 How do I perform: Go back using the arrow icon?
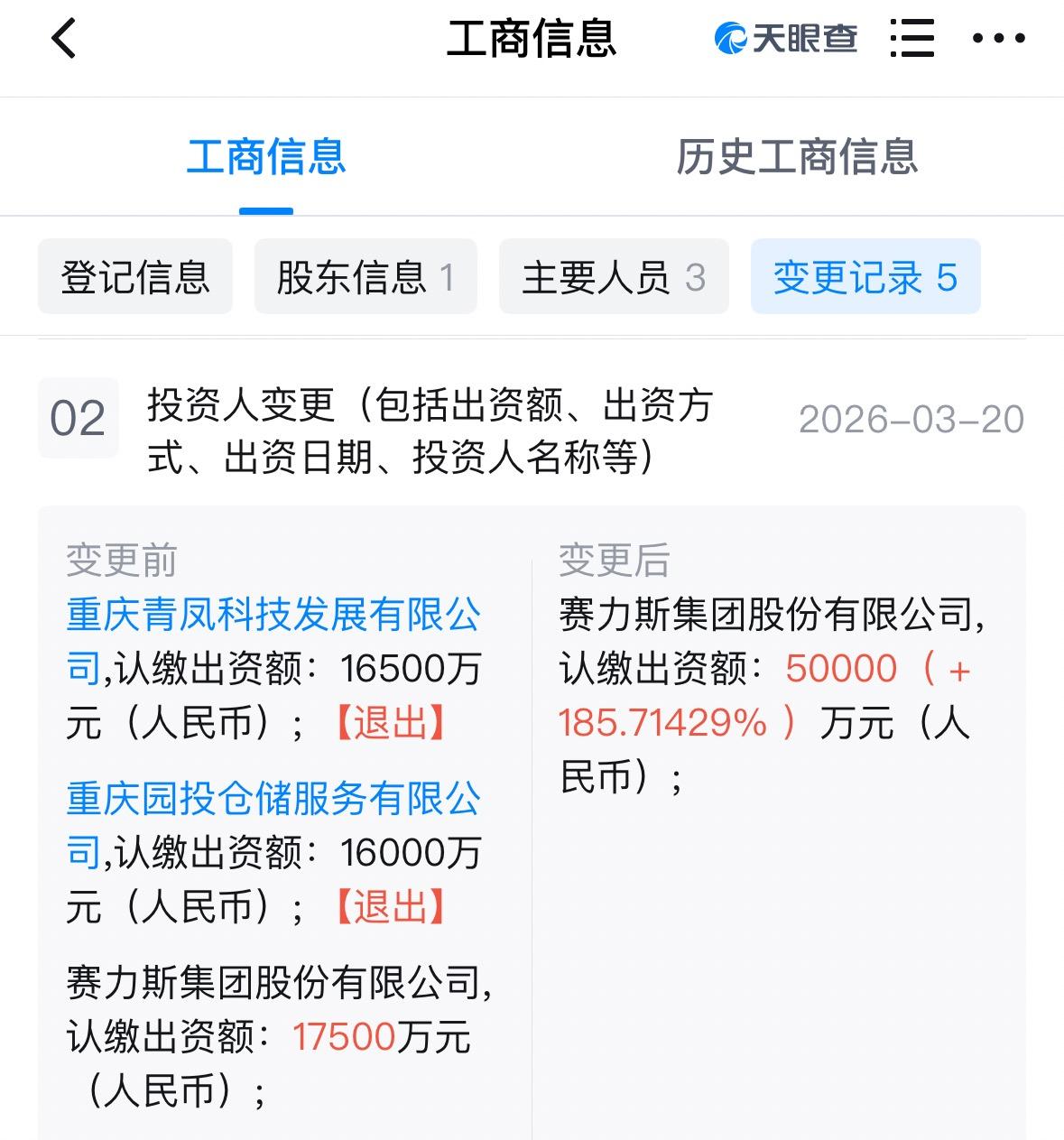63,39
